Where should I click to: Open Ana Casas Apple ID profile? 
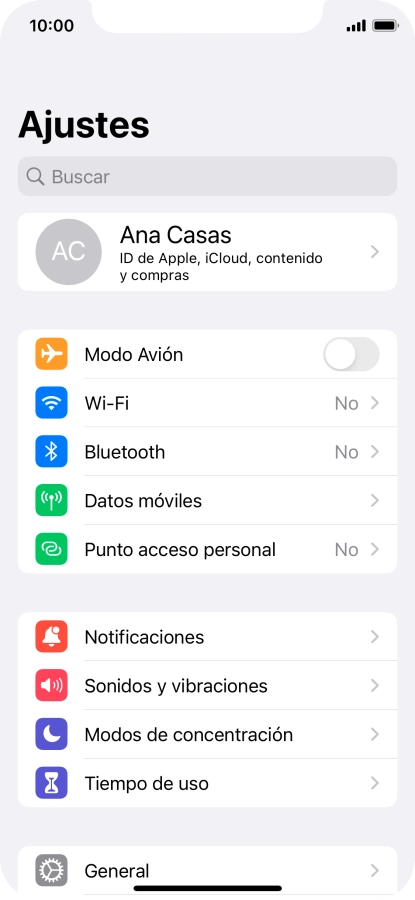point(207,252)
